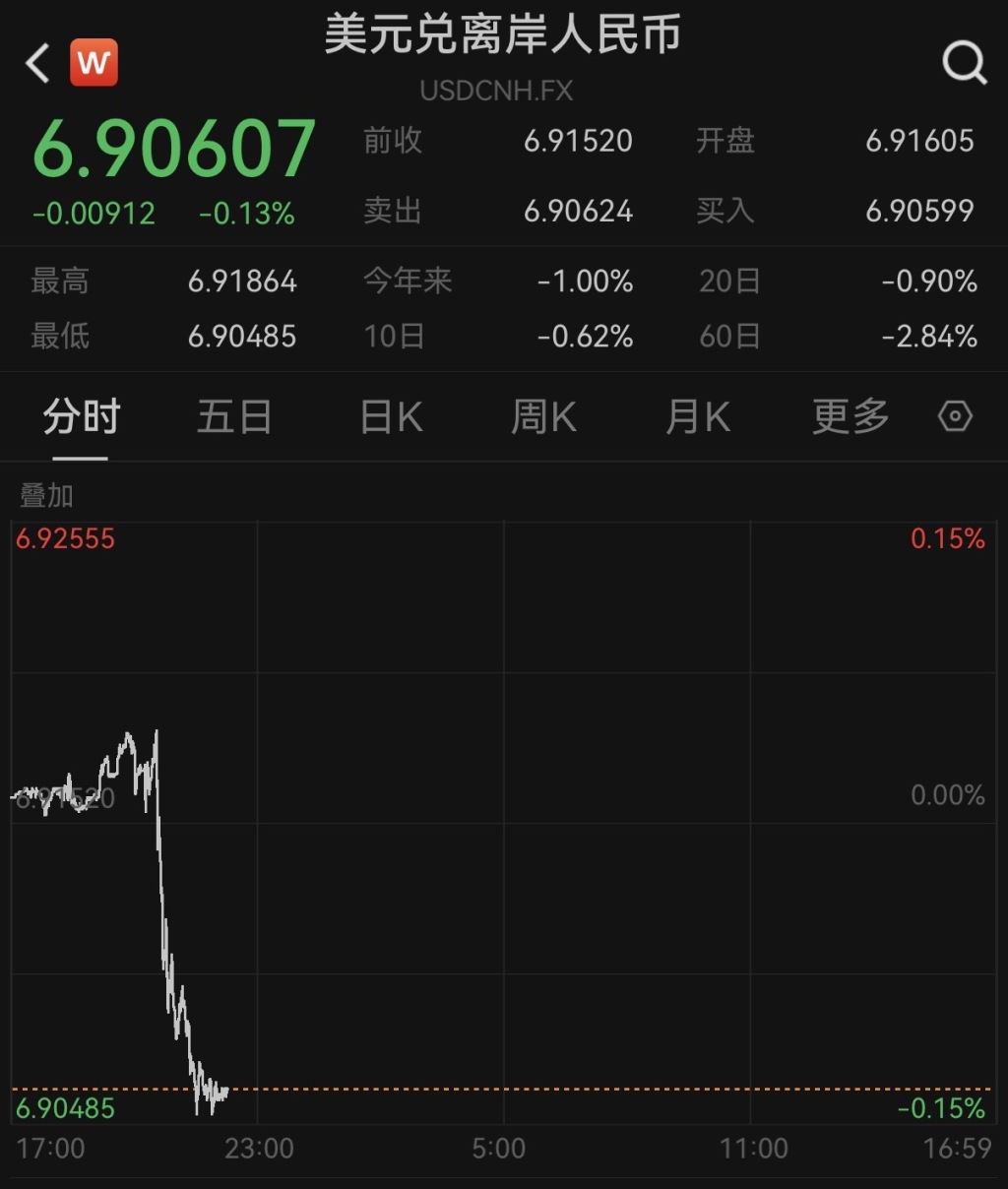The height and width of the screenshot is (1189, 1008).
Task: Switch to the 五日 five-day chart
Action: (234, 417)
